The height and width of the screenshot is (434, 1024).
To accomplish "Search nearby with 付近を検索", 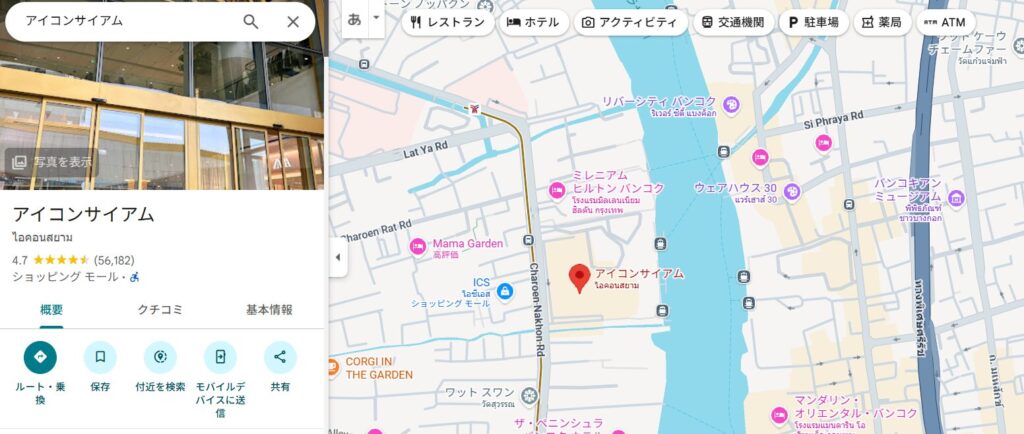I will (x=160, y=358).
